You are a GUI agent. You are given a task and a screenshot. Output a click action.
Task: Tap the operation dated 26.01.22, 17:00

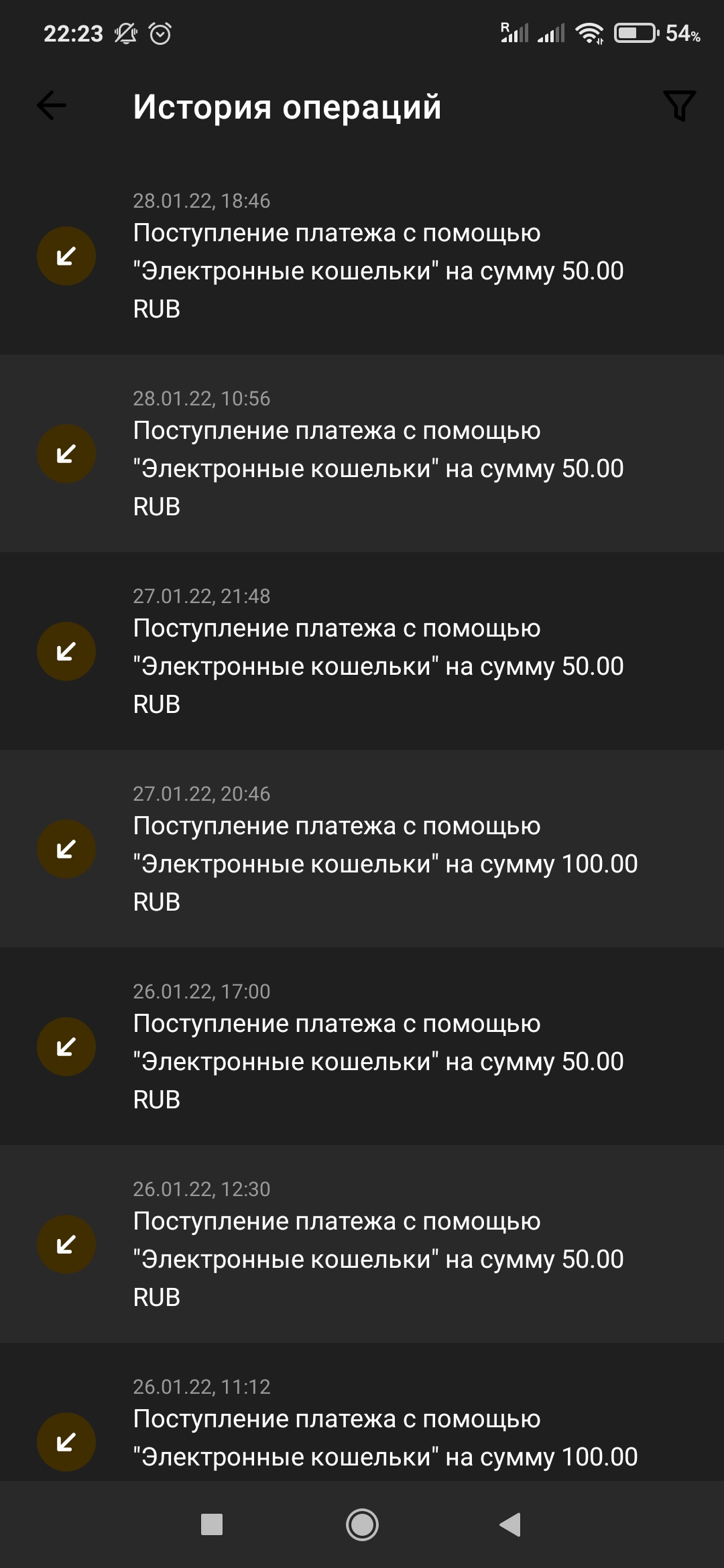pos(362,1047)
